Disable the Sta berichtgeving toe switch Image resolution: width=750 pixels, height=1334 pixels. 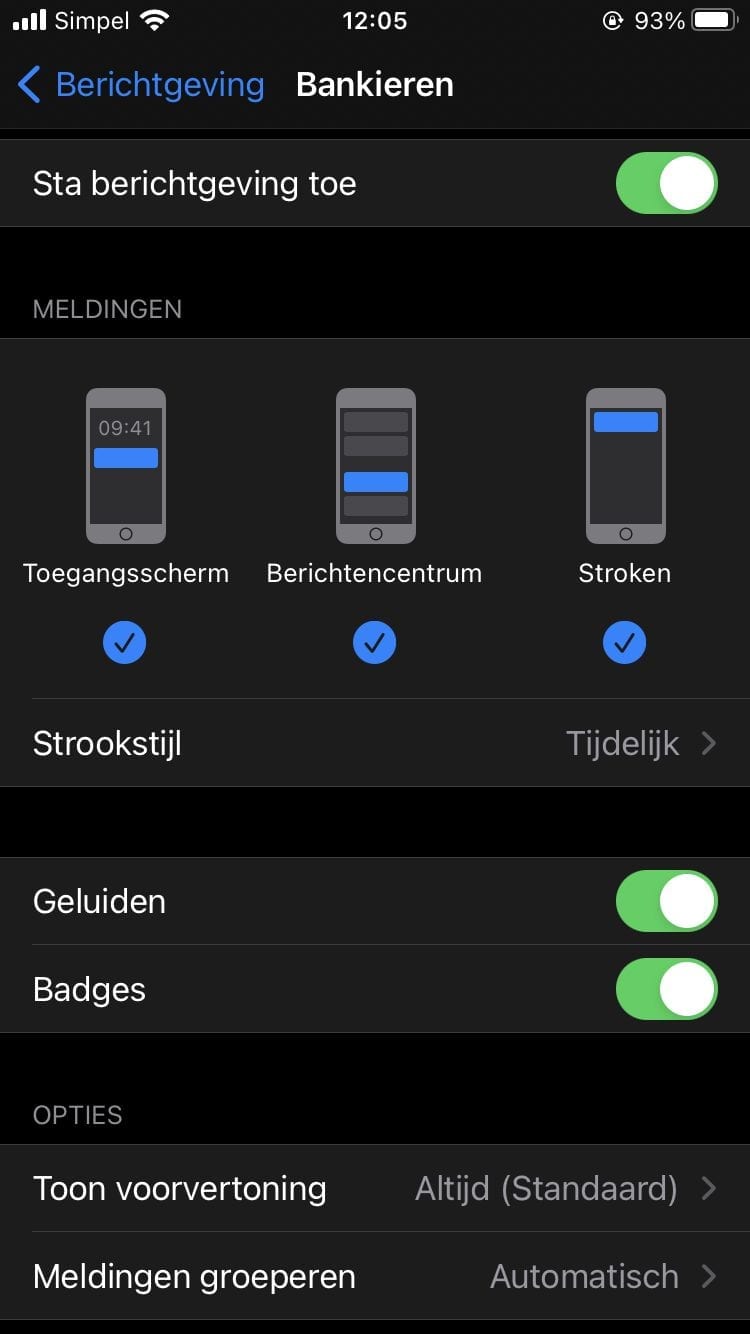[x=666, y=184]
